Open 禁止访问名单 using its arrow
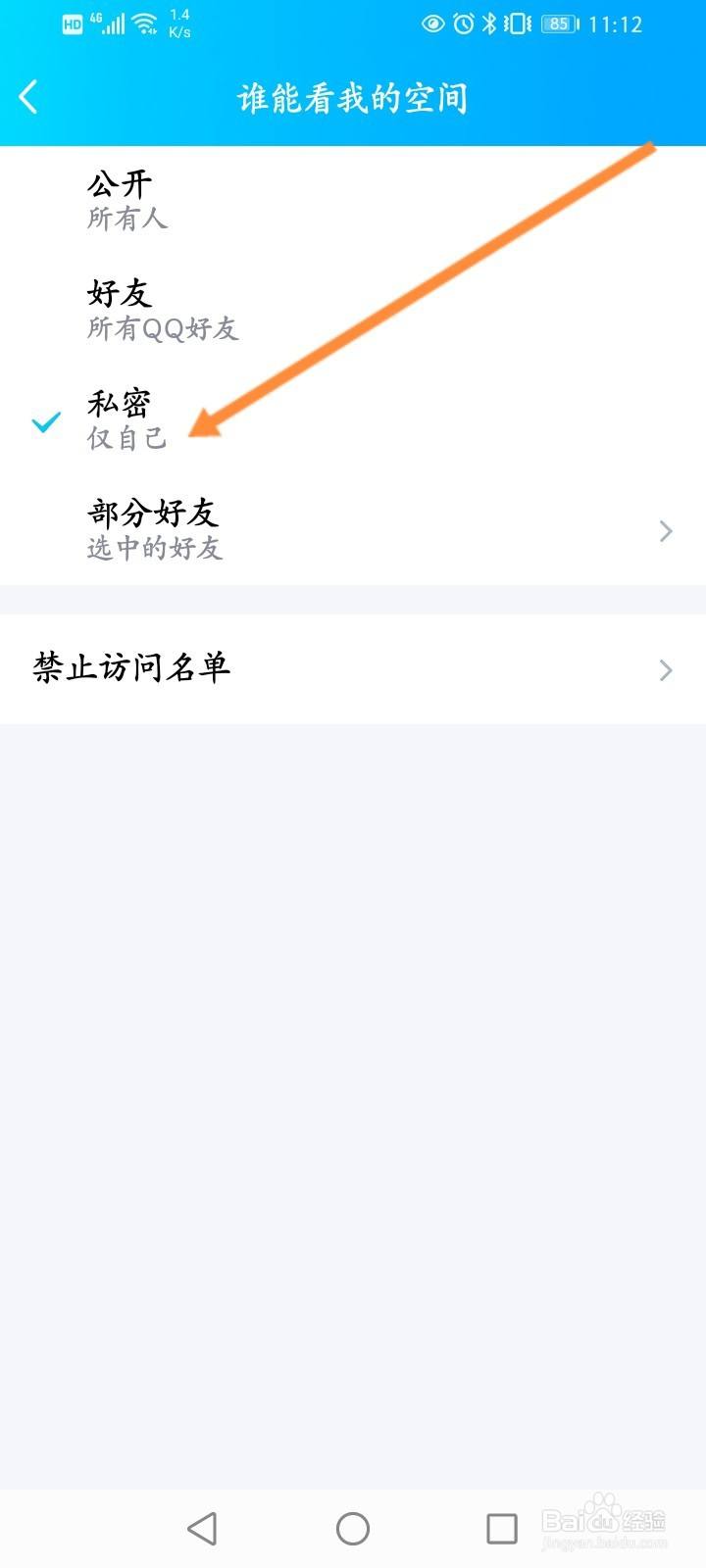706x1568 pixels. click(x=665, y=670)
